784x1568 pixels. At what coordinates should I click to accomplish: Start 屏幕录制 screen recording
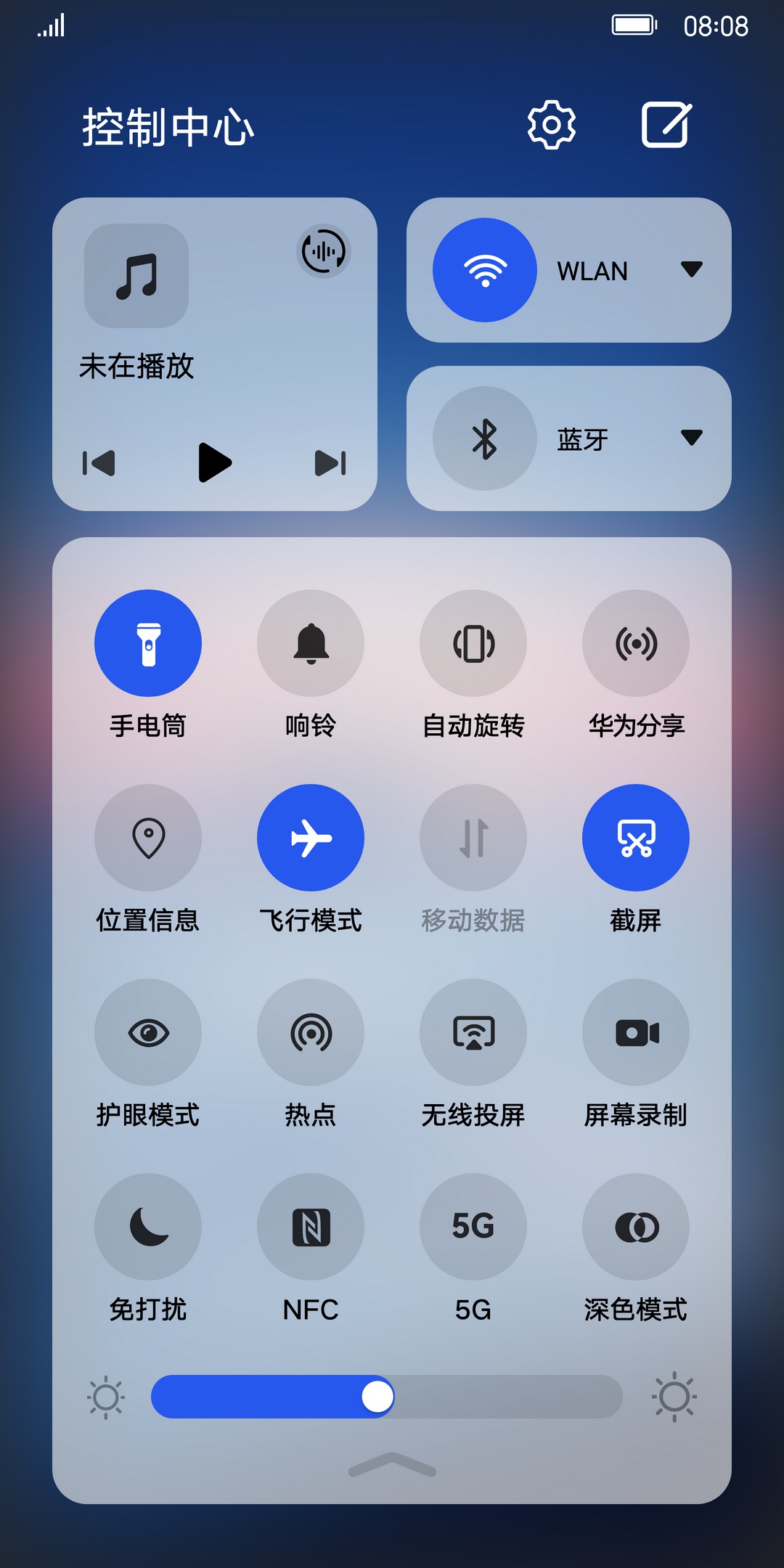click(x=636, y=1032)
